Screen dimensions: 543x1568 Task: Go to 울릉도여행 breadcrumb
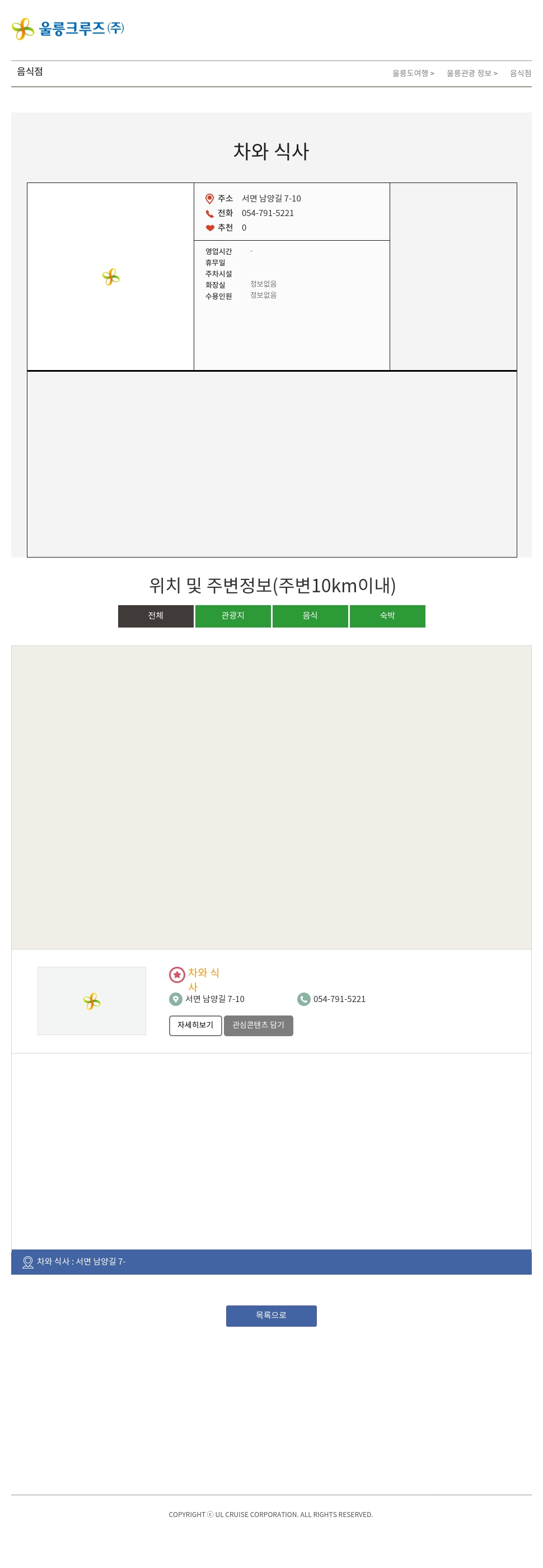click(412, 73)
